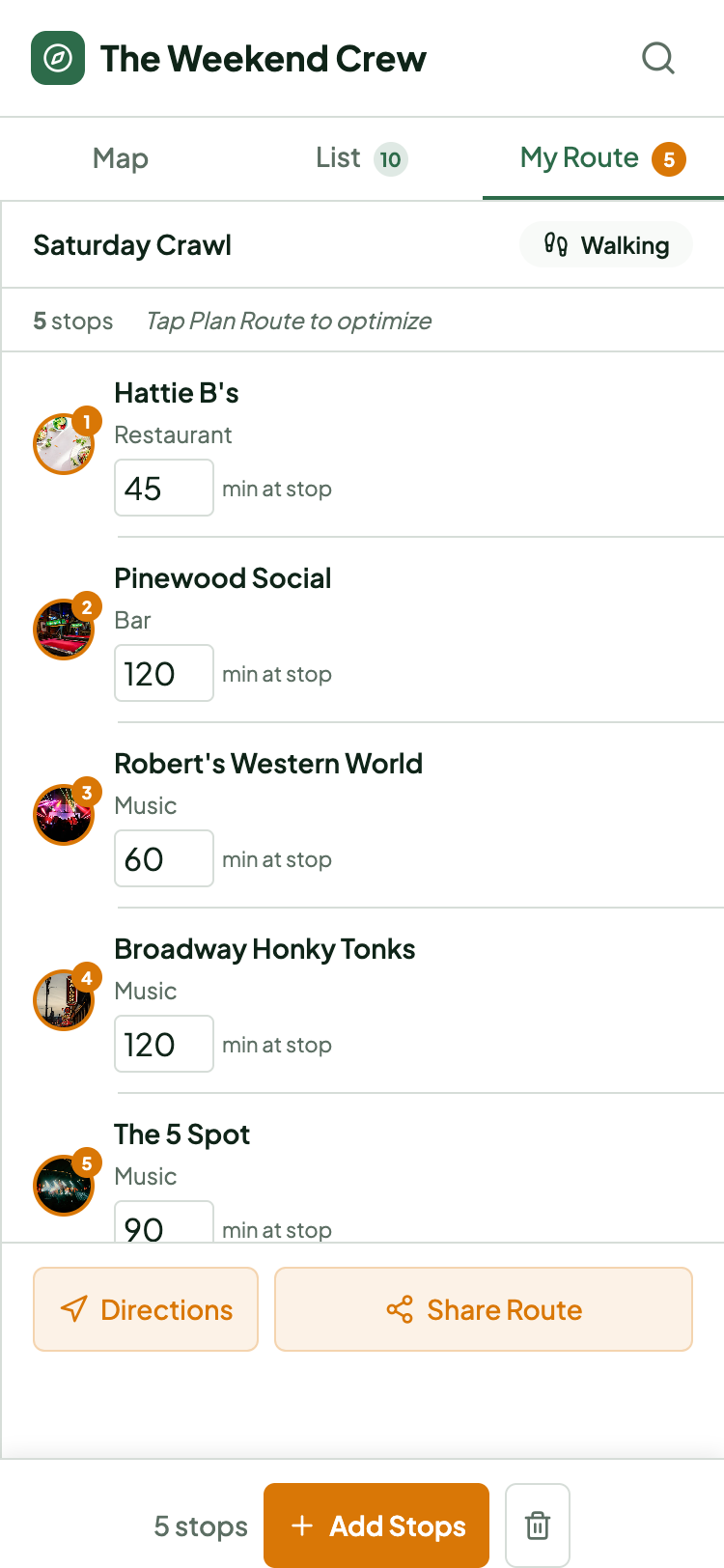Toggle the Walking travel mode chip

click(606, 244)
